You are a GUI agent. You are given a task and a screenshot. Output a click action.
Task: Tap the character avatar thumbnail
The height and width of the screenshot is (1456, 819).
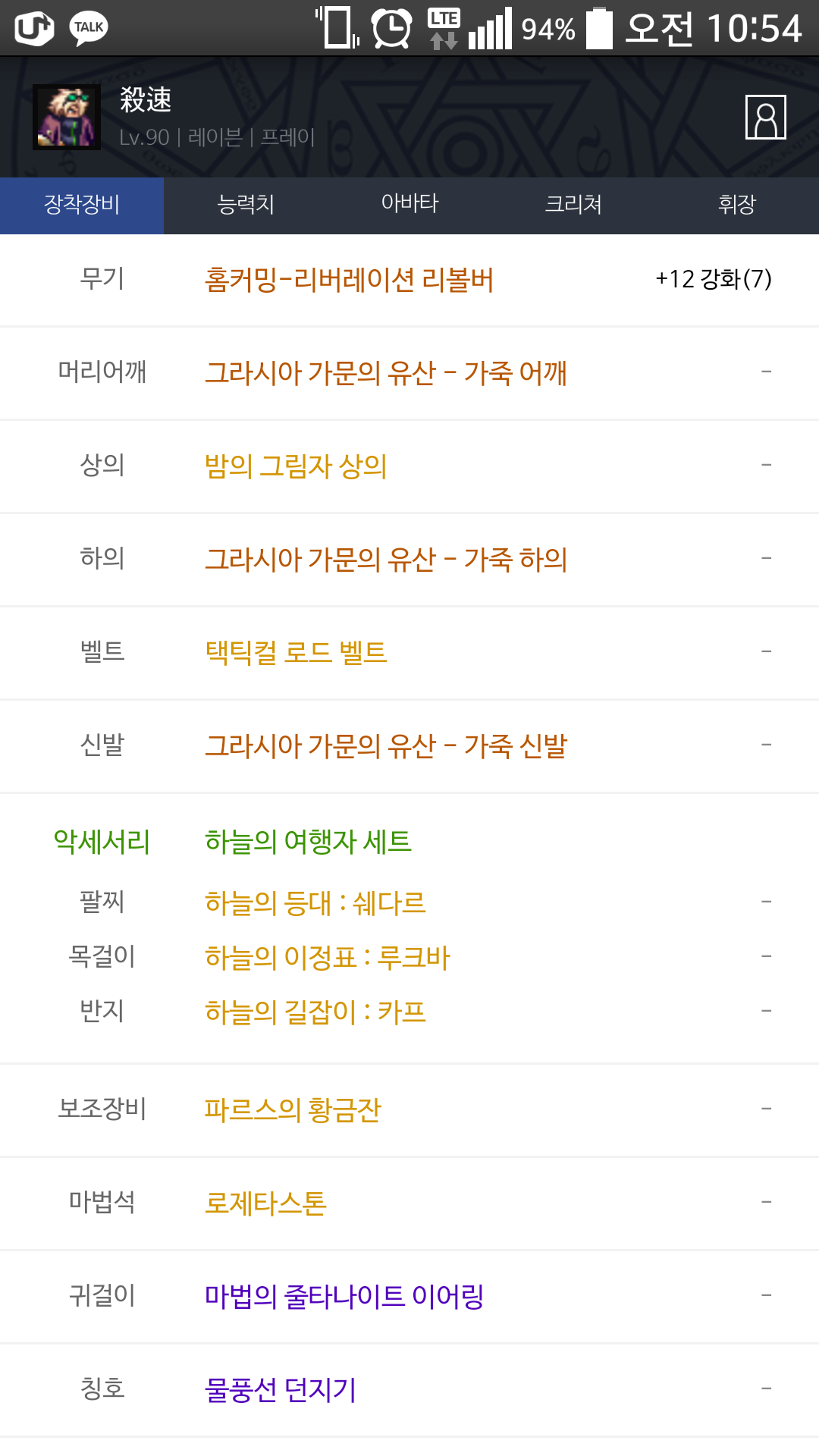pos(67,117)
